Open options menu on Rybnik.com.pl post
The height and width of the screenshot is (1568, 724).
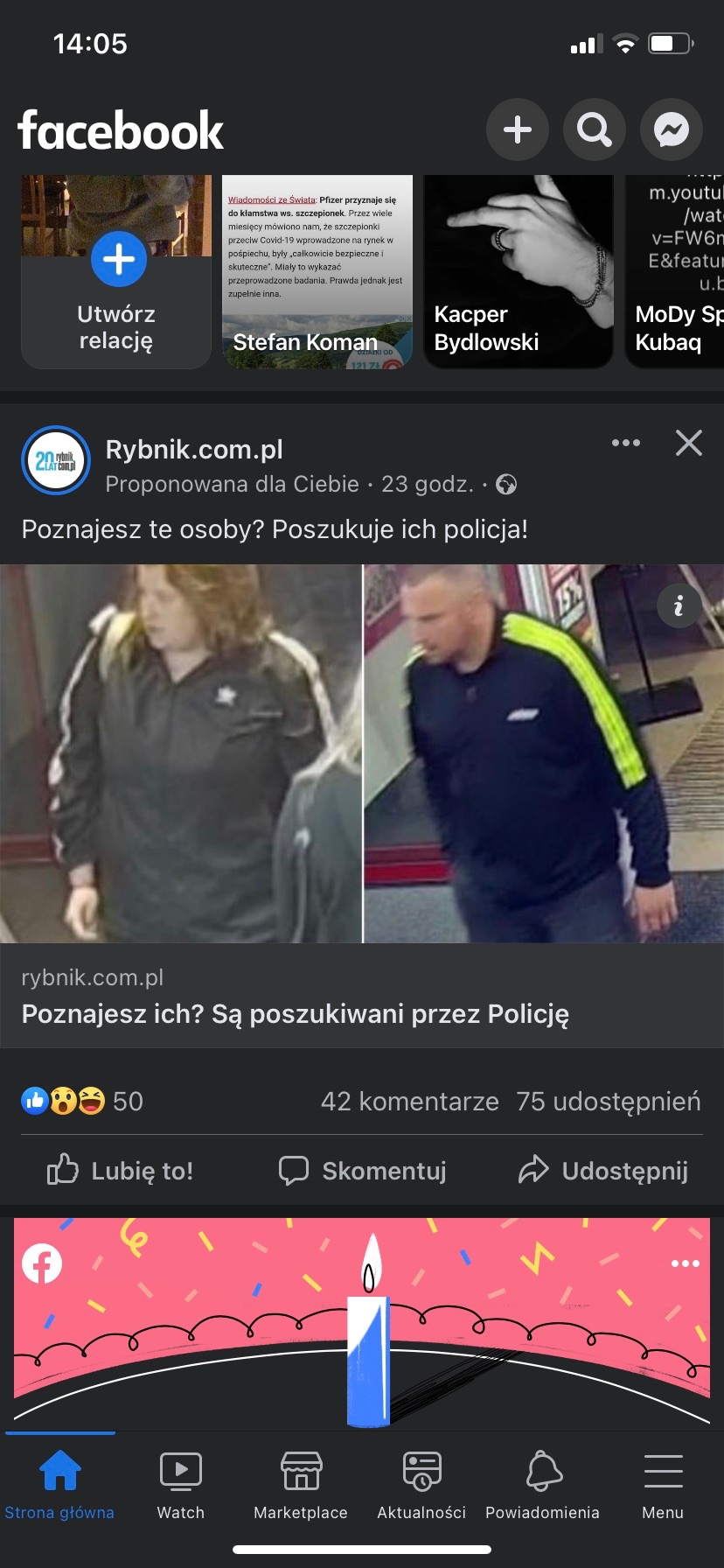click(x=626, y=443)
